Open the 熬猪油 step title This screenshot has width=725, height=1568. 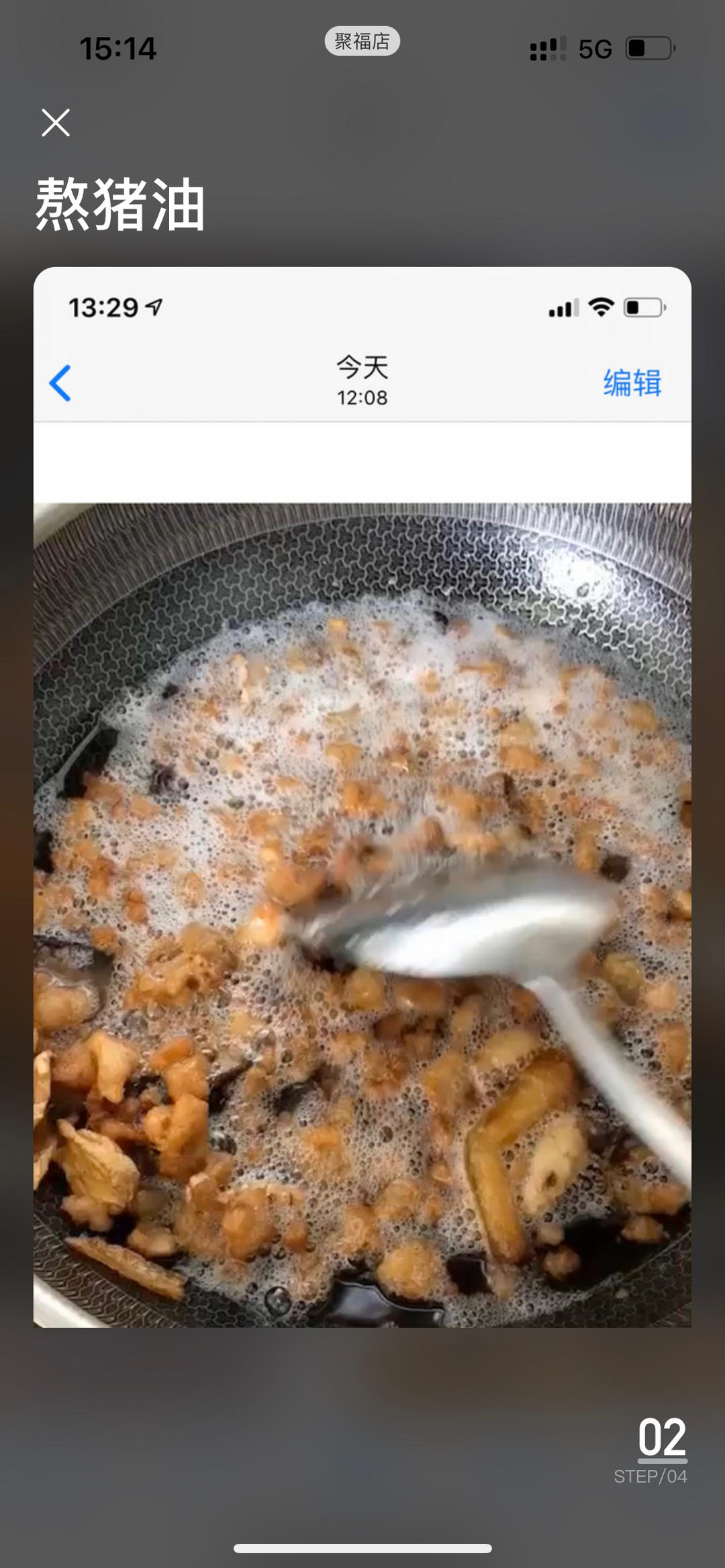click(x=121, y=206)
